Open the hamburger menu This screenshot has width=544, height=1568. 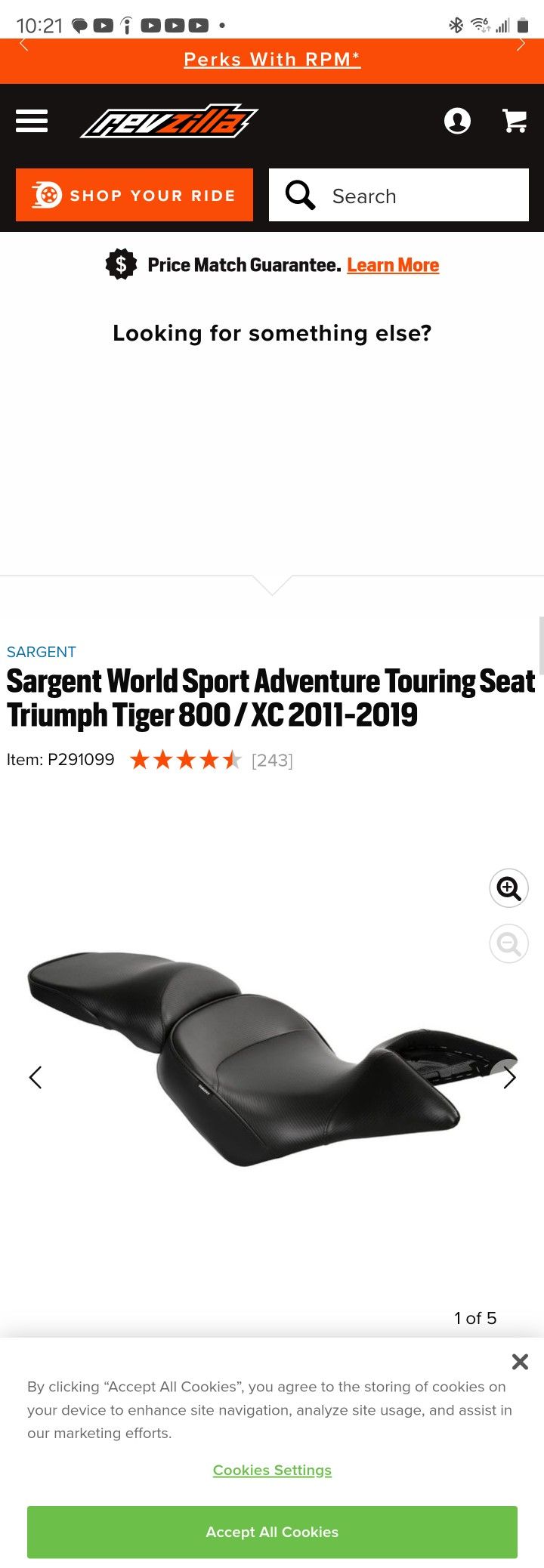[x=32, y=121]
